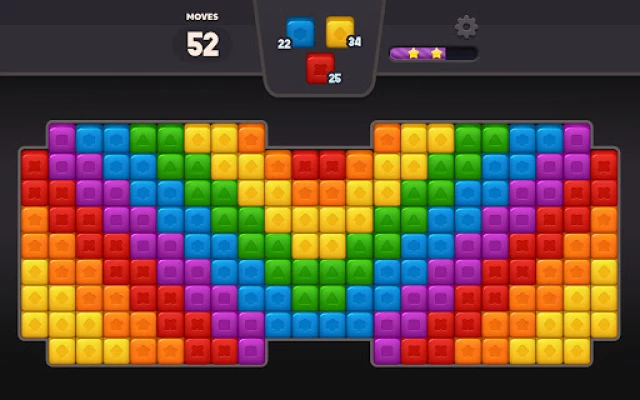This screenshot has height=400, width=640.
Task: Open the settings gear
Action: [466, 27]
